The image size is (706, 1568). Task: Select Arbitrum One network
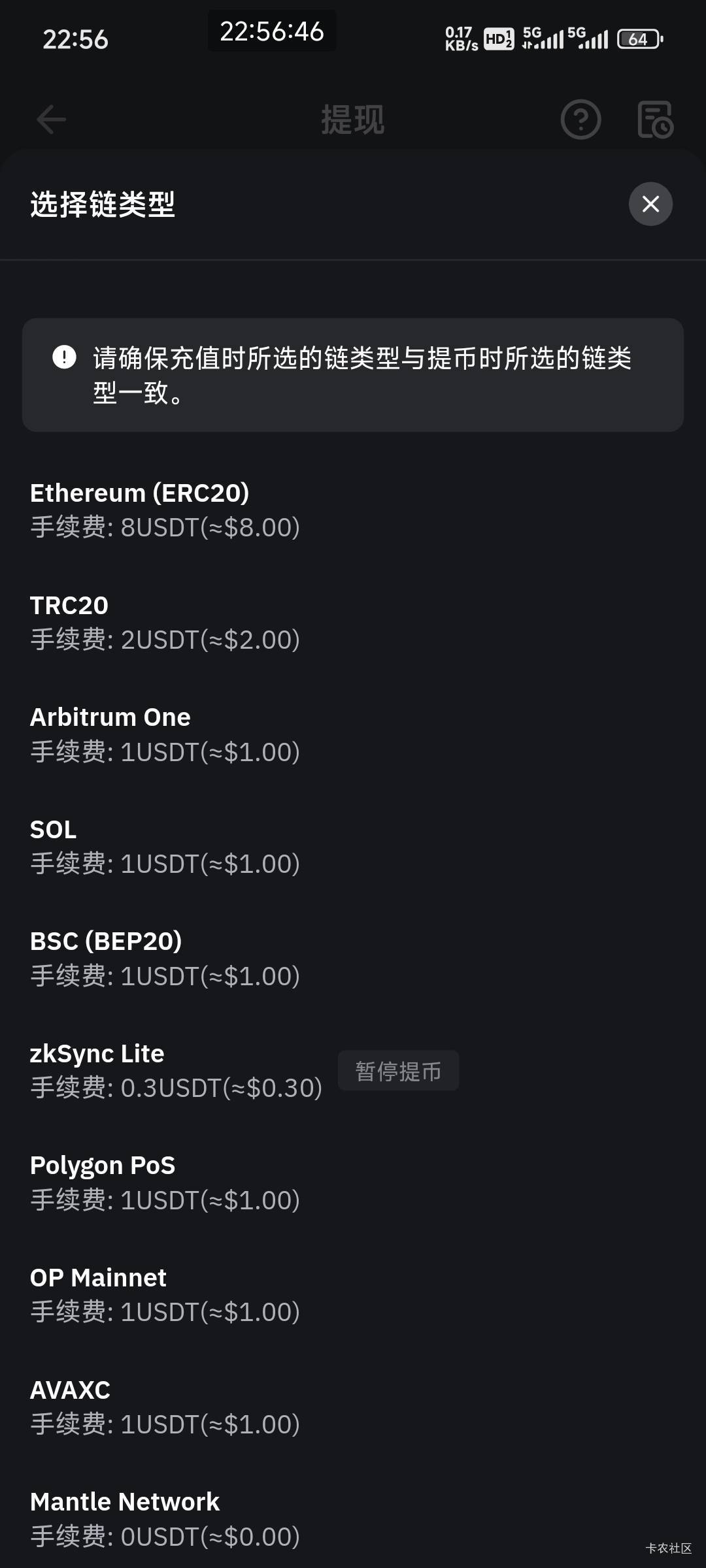tap(353, 735)
